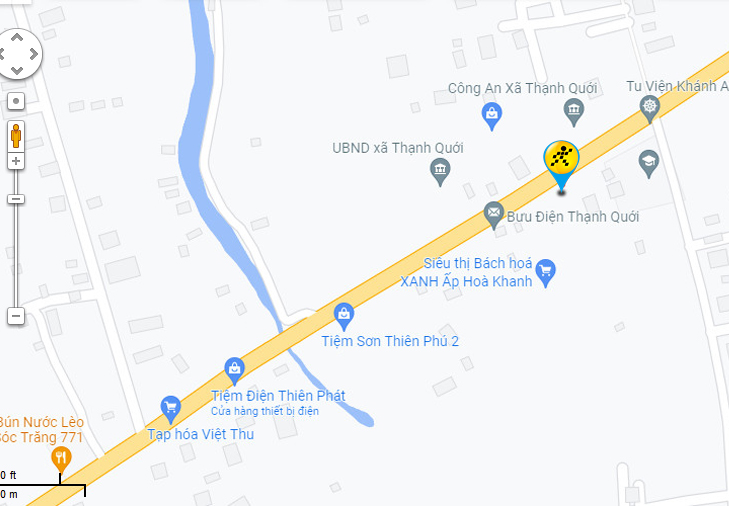Viewport: 729px width, 506px height.
Task: Select the Bún Nước Lèo restaurant marker
Action: coord(61,459)
